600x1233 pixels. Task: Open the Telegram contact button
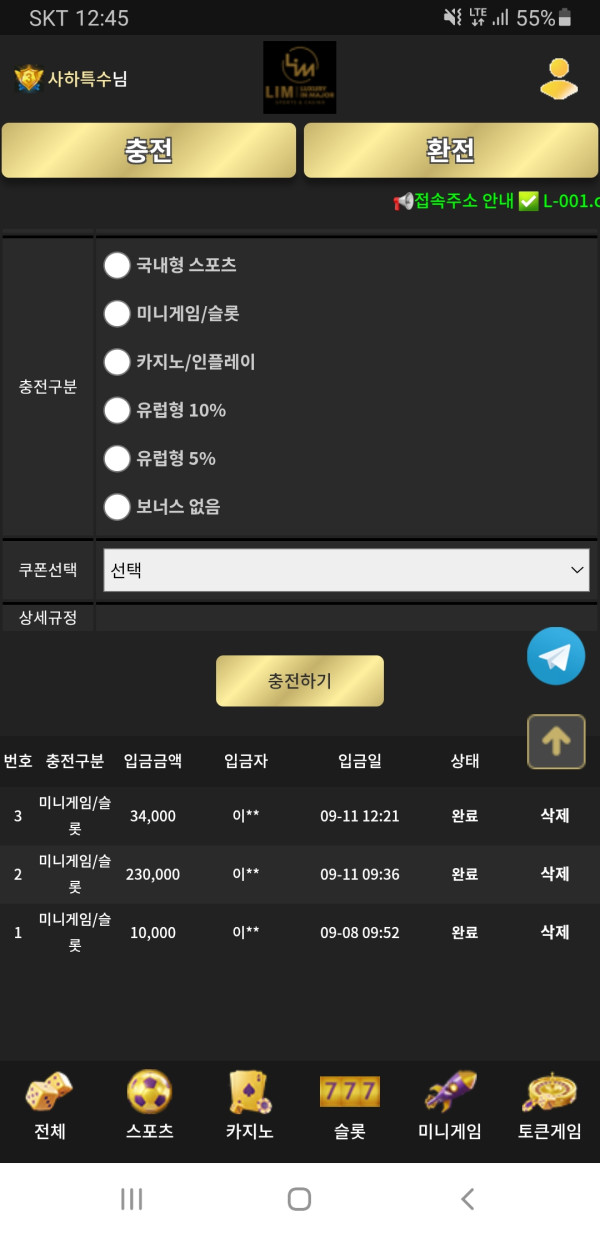tap(556, 656)
